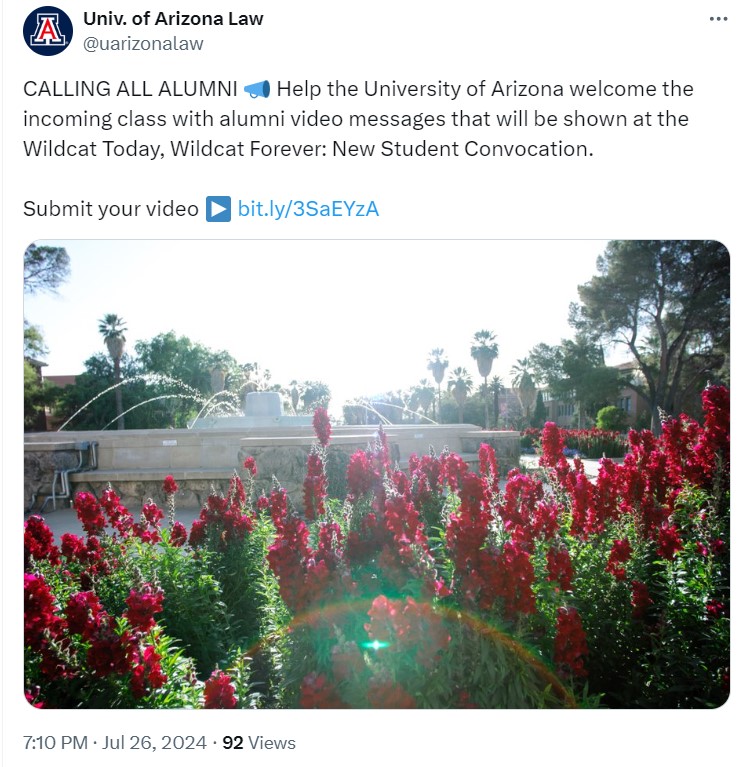This screenshot has width=738, height=767.
Task: Open Univ. of Arizona Law profile avatar
Action: tap(48, 31)
